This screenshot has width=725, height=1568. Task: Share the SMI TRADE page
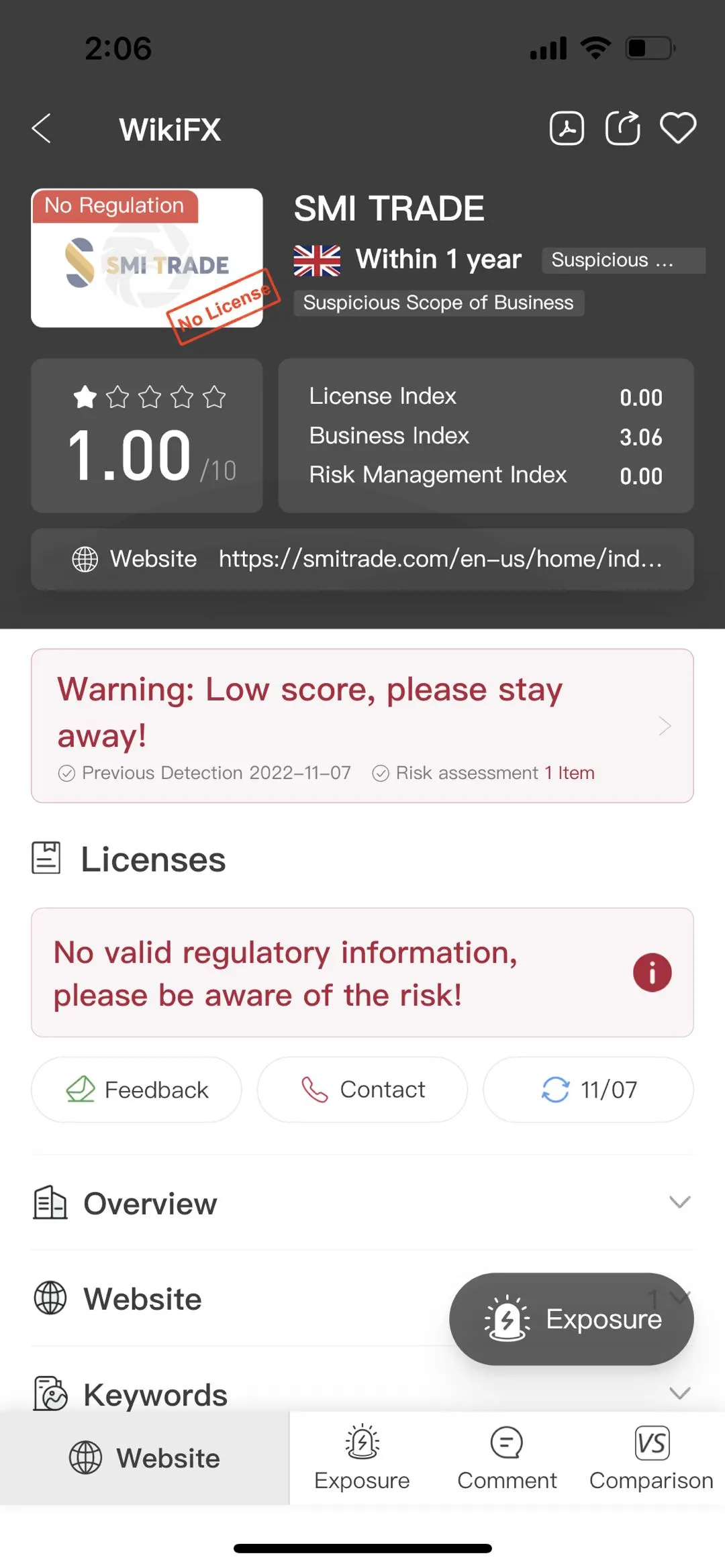tap(622, 128)
